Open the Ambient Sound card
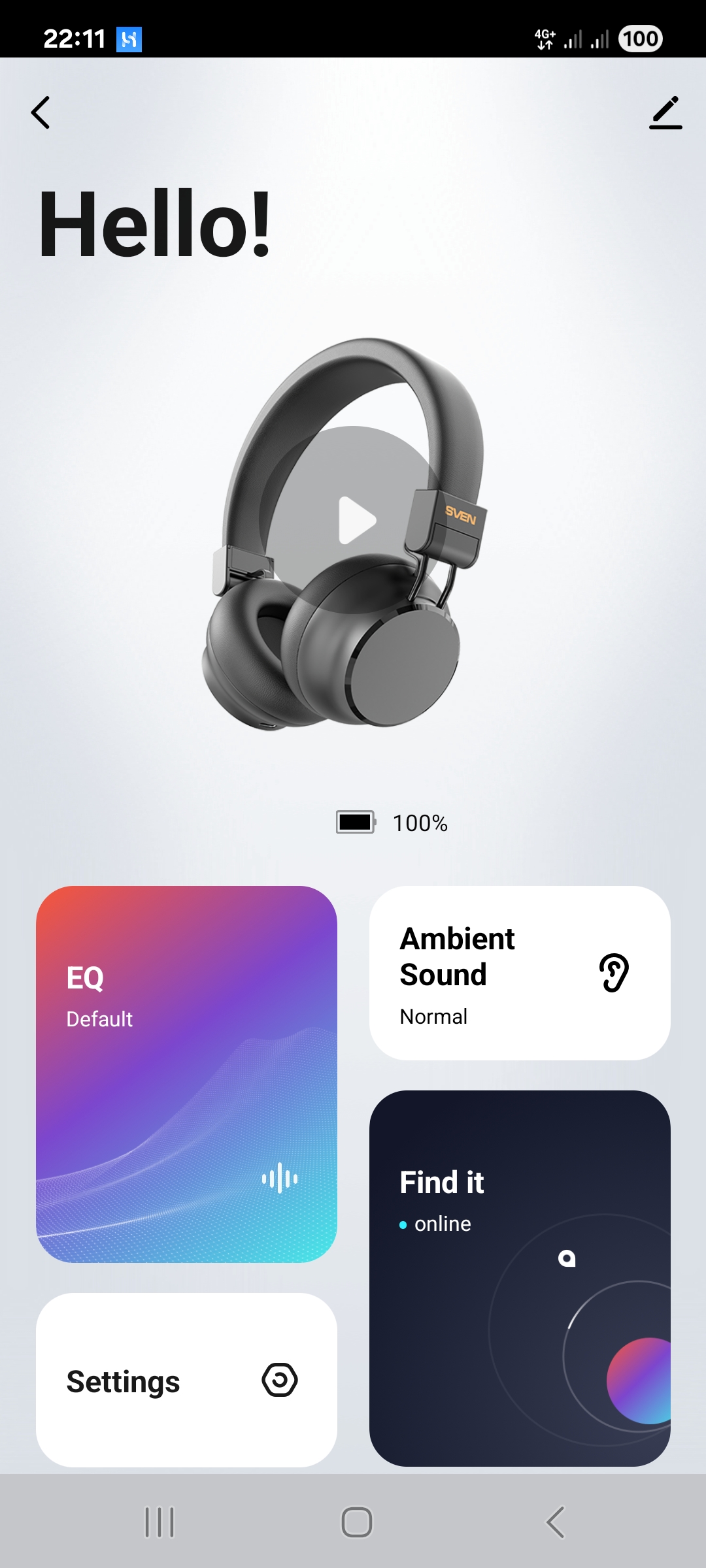Image resolution: width=706 pixels, height=1568 pixels. [x=520, y=973]
